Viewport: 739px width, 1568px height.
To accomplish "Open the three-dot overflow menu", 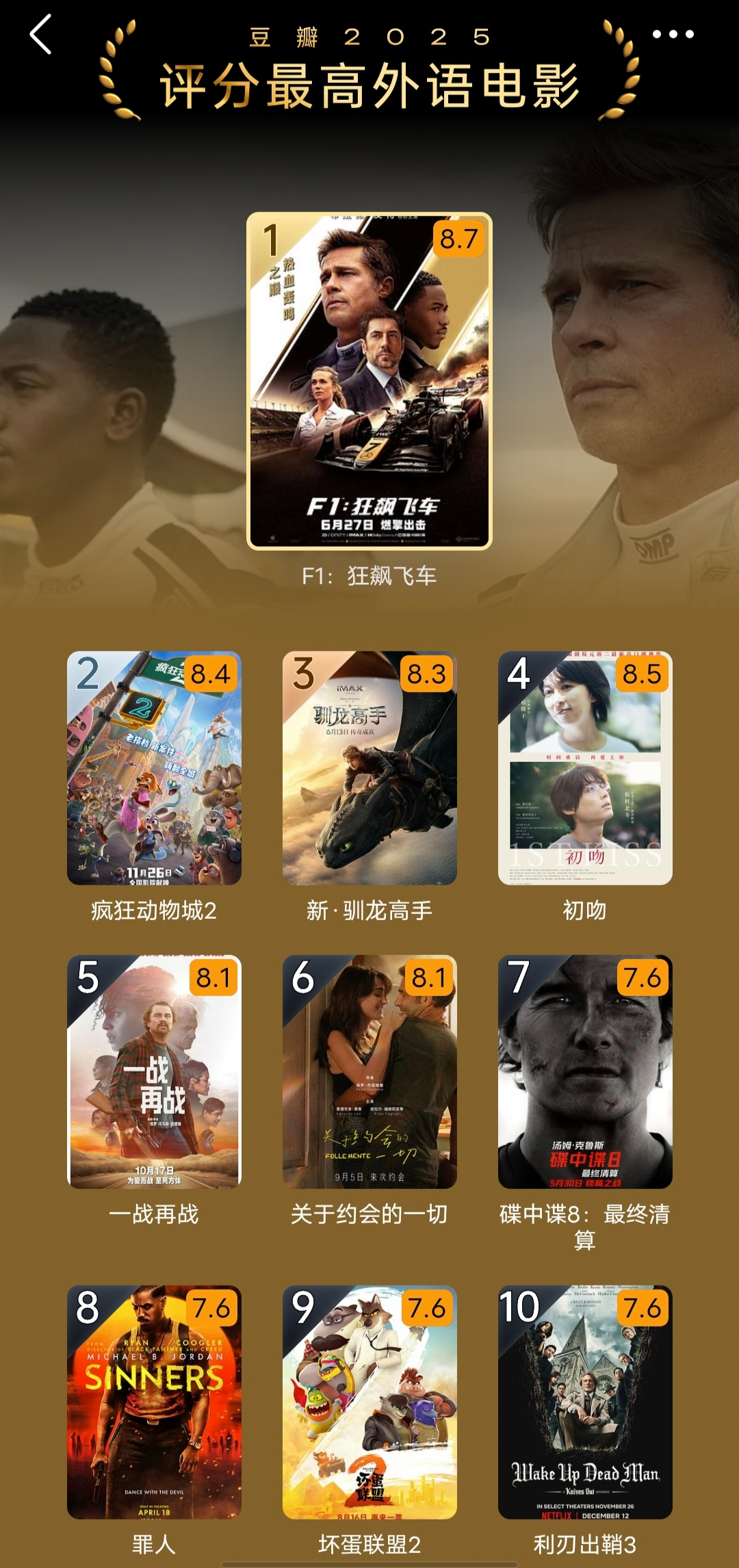I will [673, 34].
